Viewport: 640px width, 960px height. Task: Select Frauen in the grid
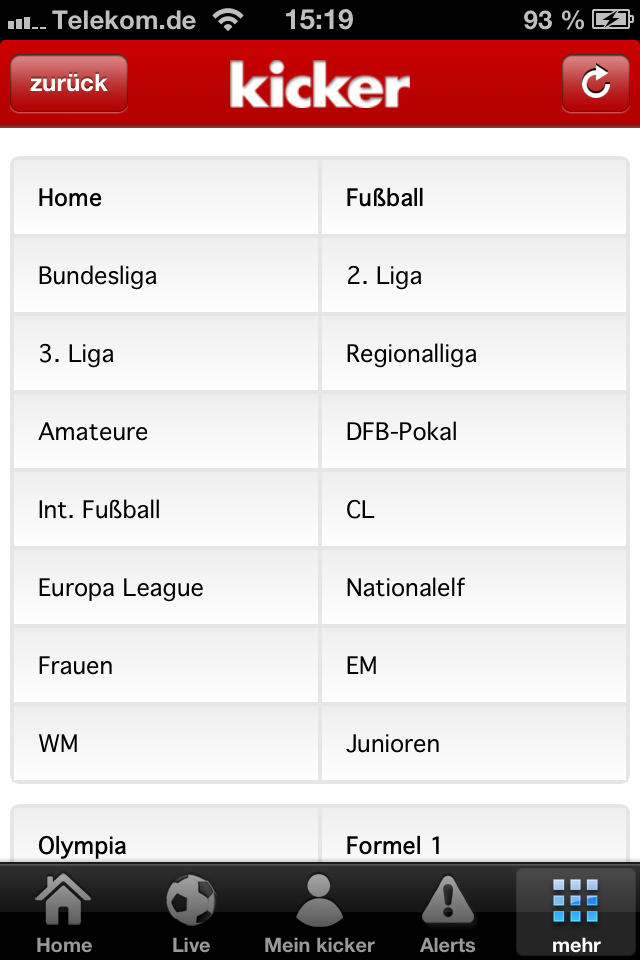166,665
